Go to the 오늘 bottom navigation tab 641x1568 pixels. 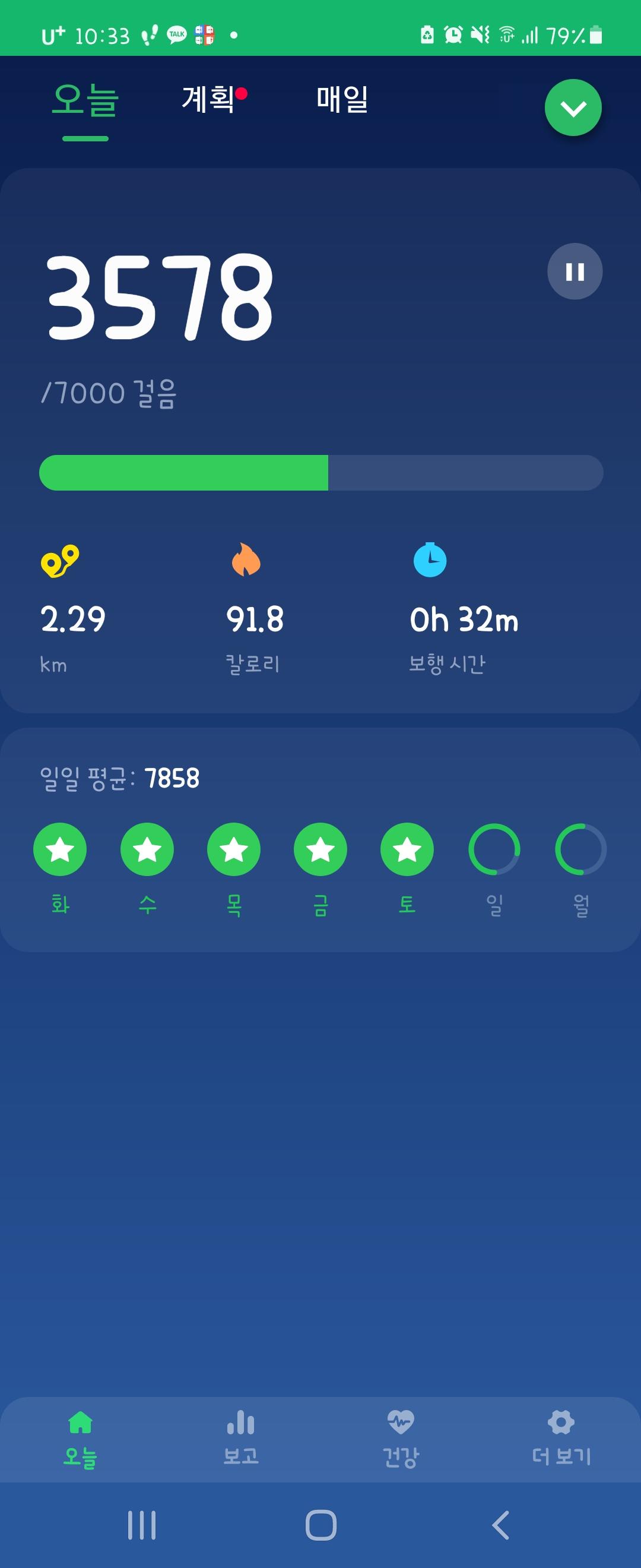(x=80, y=1439)
